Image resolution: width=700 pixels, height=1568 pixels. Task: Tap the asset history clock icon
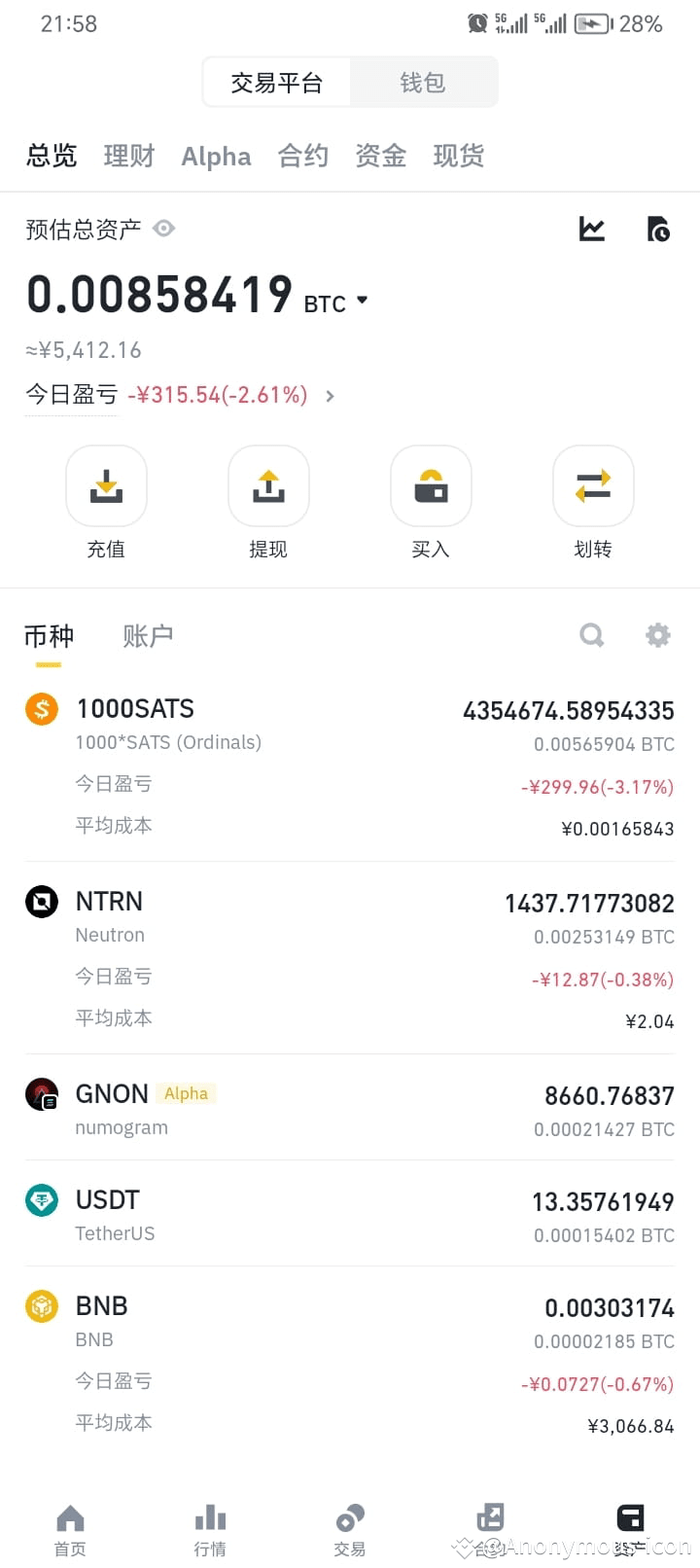657,229
